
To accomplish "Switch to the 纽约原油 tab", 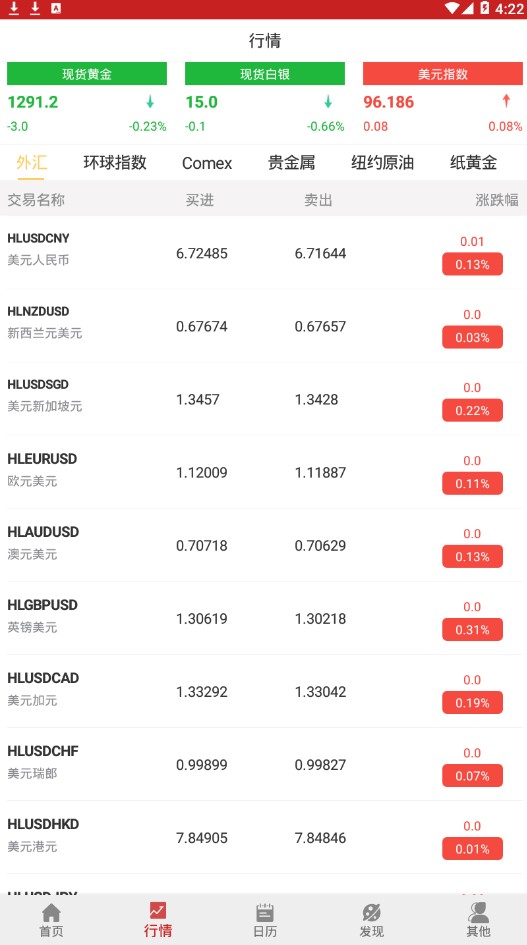I will (x=382, y=163).
